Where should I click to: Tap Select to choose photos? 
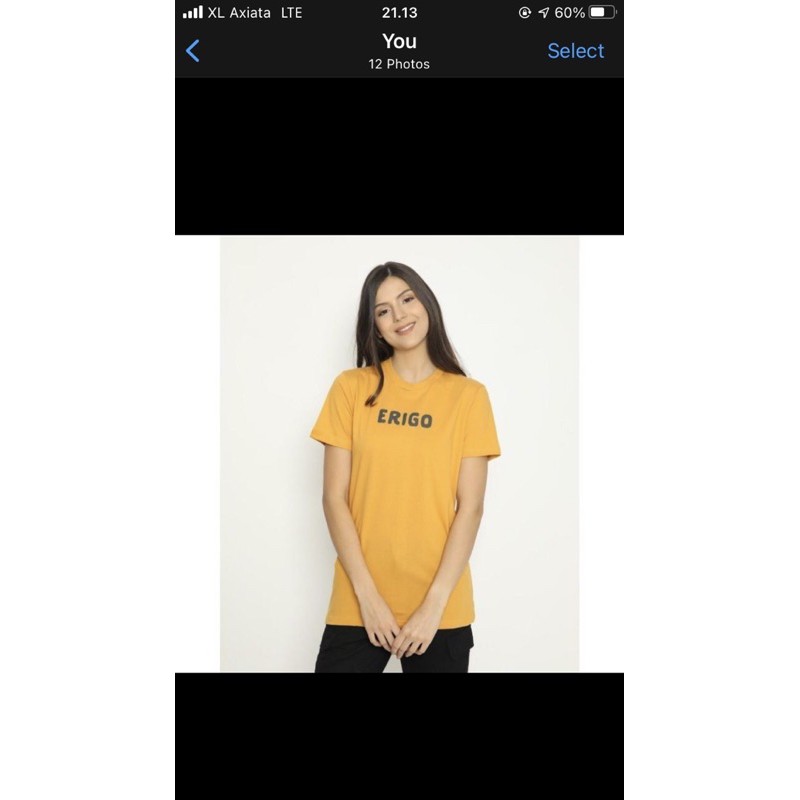575,51
